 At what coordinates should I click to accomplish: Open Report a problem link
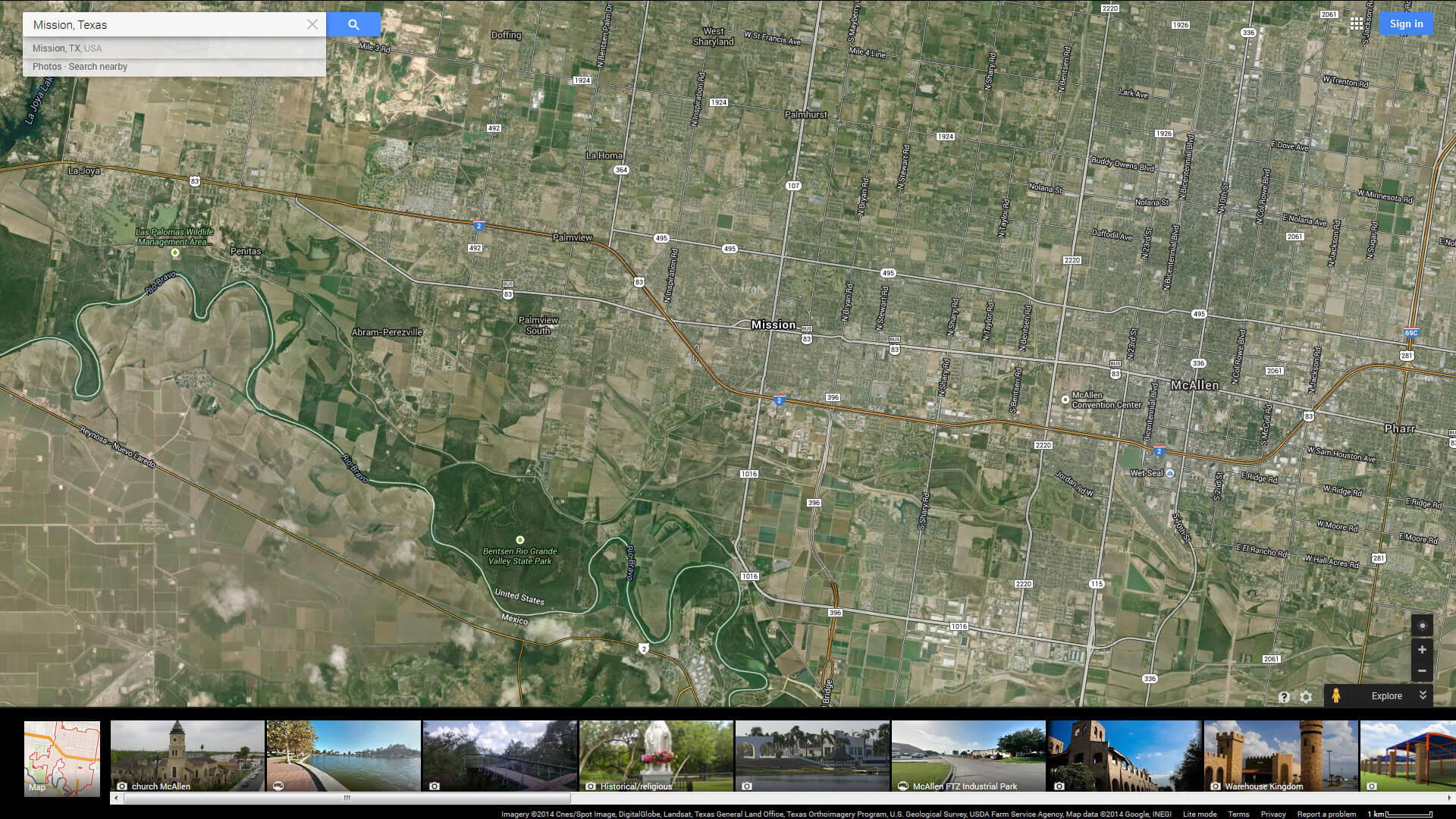pyautogui.click(x=1325, y=814)
